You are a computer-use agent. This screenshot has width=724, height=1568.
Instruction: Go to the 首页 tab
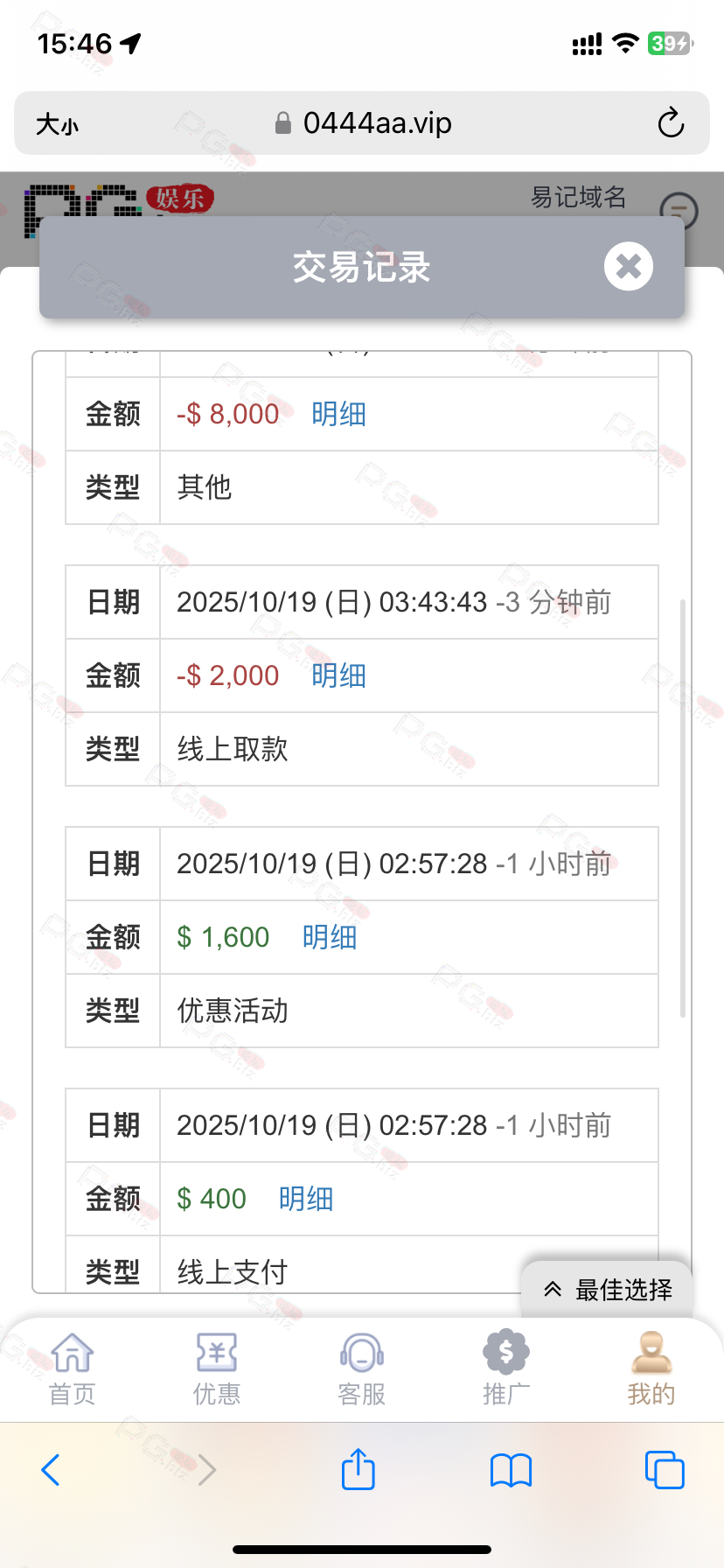(x=72, y=1368)
